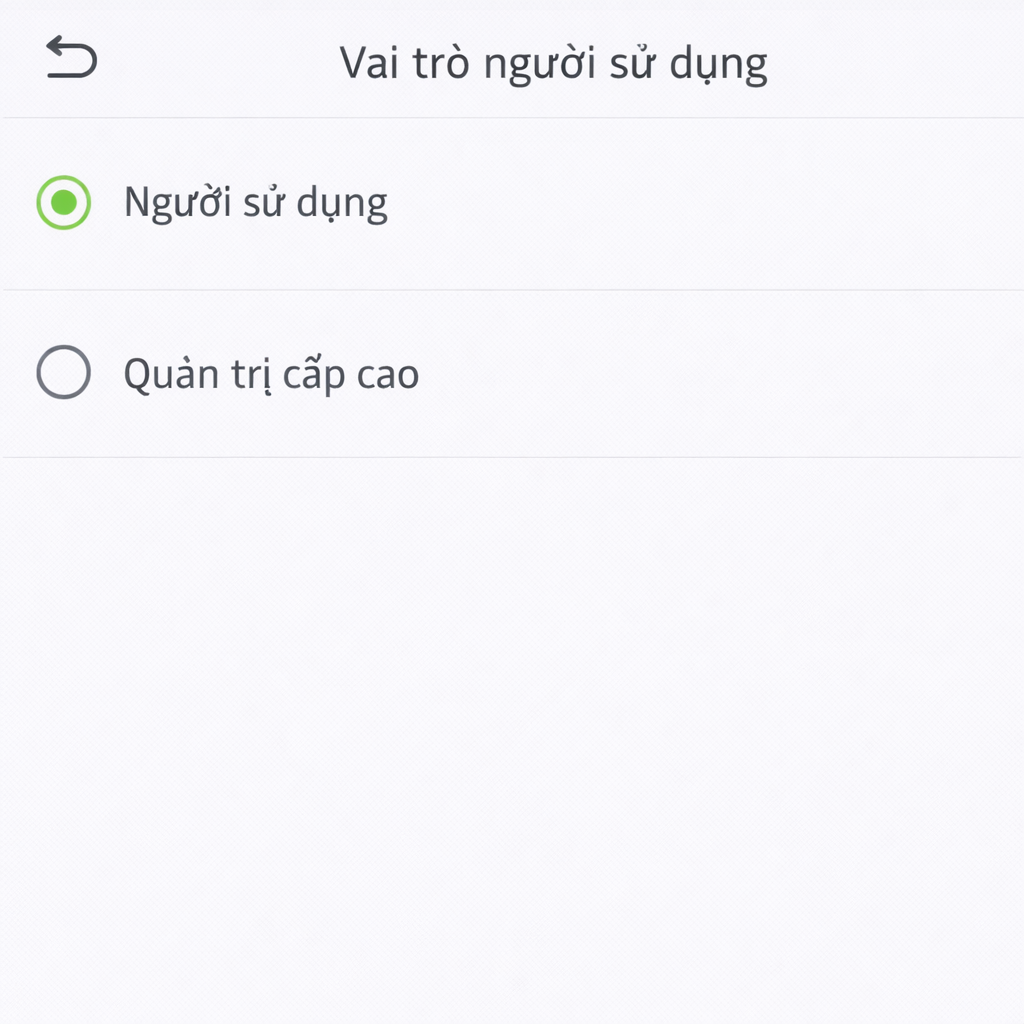Go back using the top-left arrow

(71, 59)
